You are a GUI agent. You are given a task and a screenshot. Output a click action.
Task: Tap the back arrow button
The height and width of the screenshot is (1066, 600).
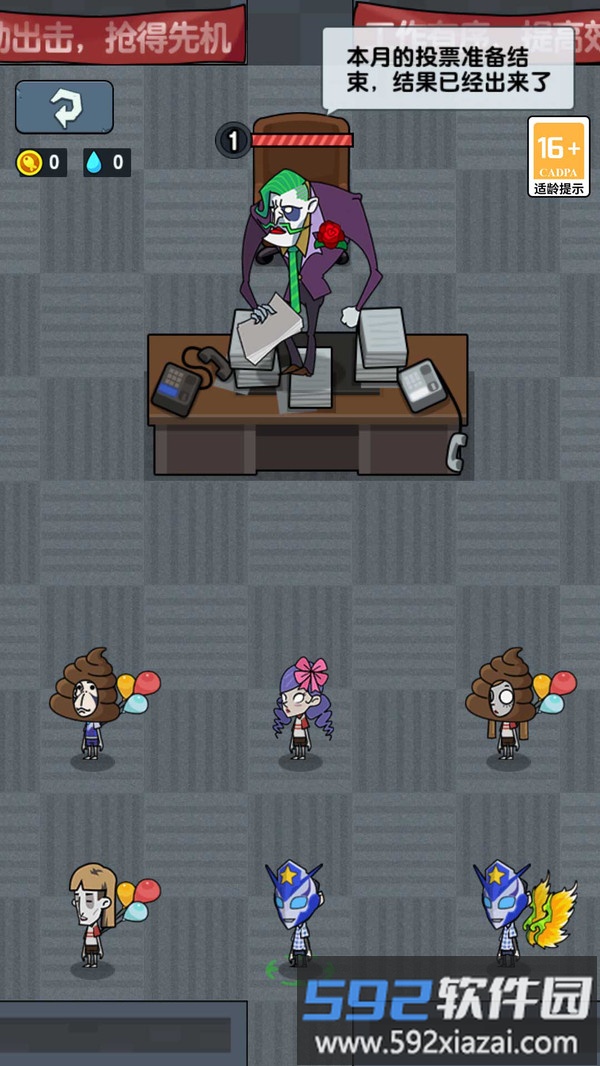pyautogui.click(x=64, y=107)
